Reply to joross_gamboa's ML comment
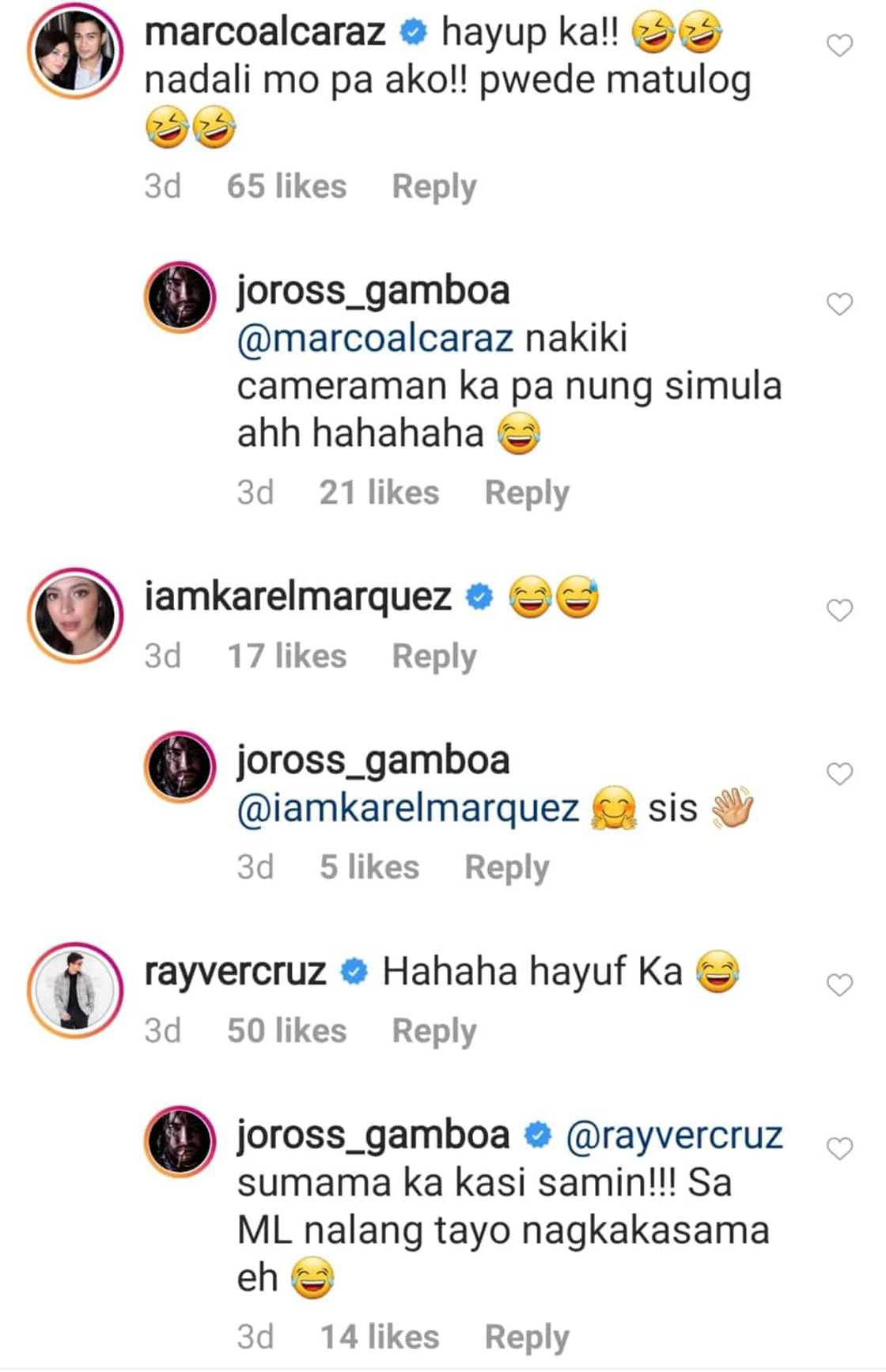886x1372 pixels. (x=526, y=1338)
